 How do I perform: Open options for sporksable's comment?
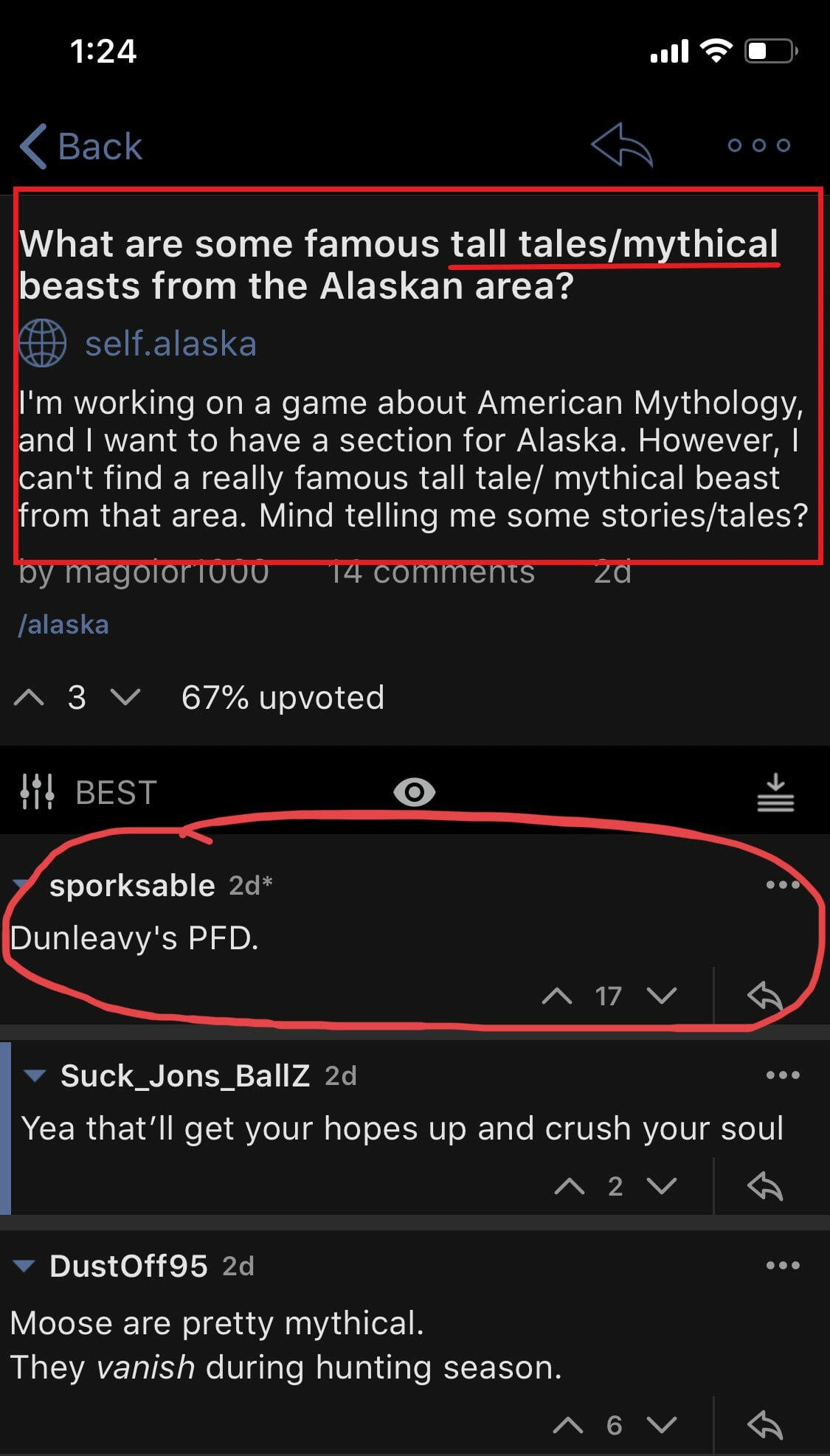(782, 885)
